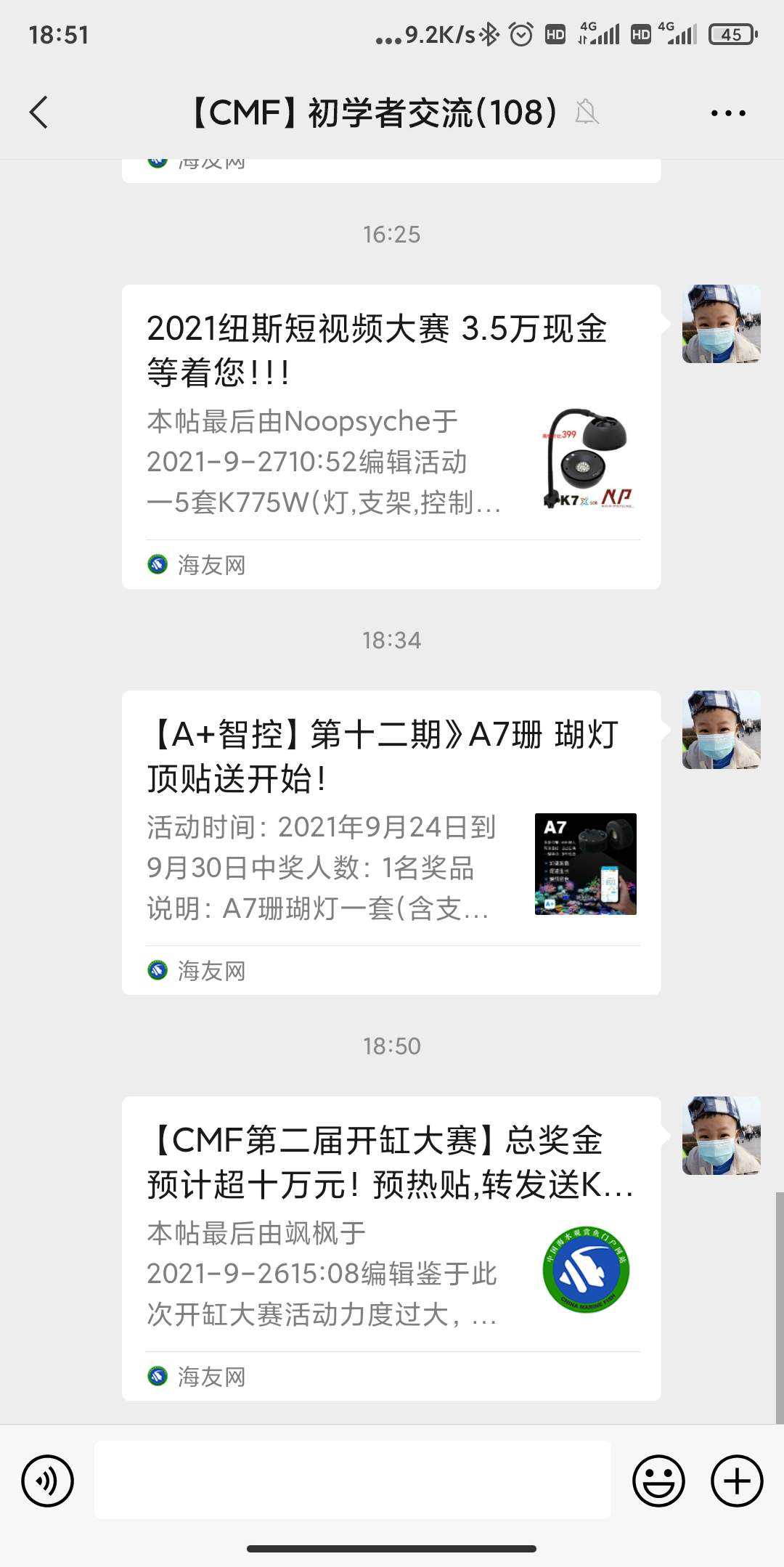Open the CMF第二届开缸大赛 shared link card
The width and height of the screenshot is (784, 1567).
pos(391,1248)
